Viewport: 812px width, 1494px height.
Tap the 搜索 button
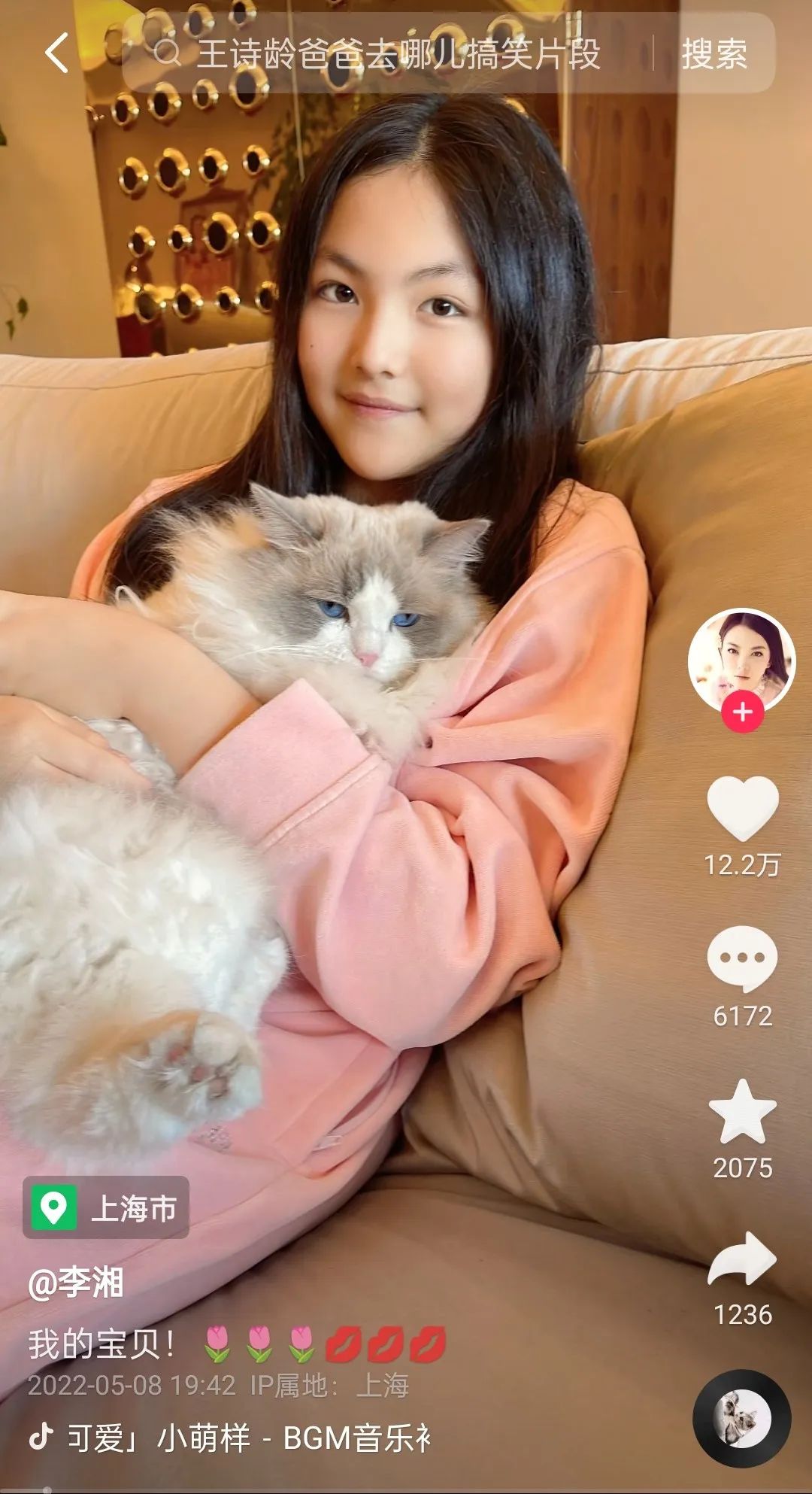(714, 54)
